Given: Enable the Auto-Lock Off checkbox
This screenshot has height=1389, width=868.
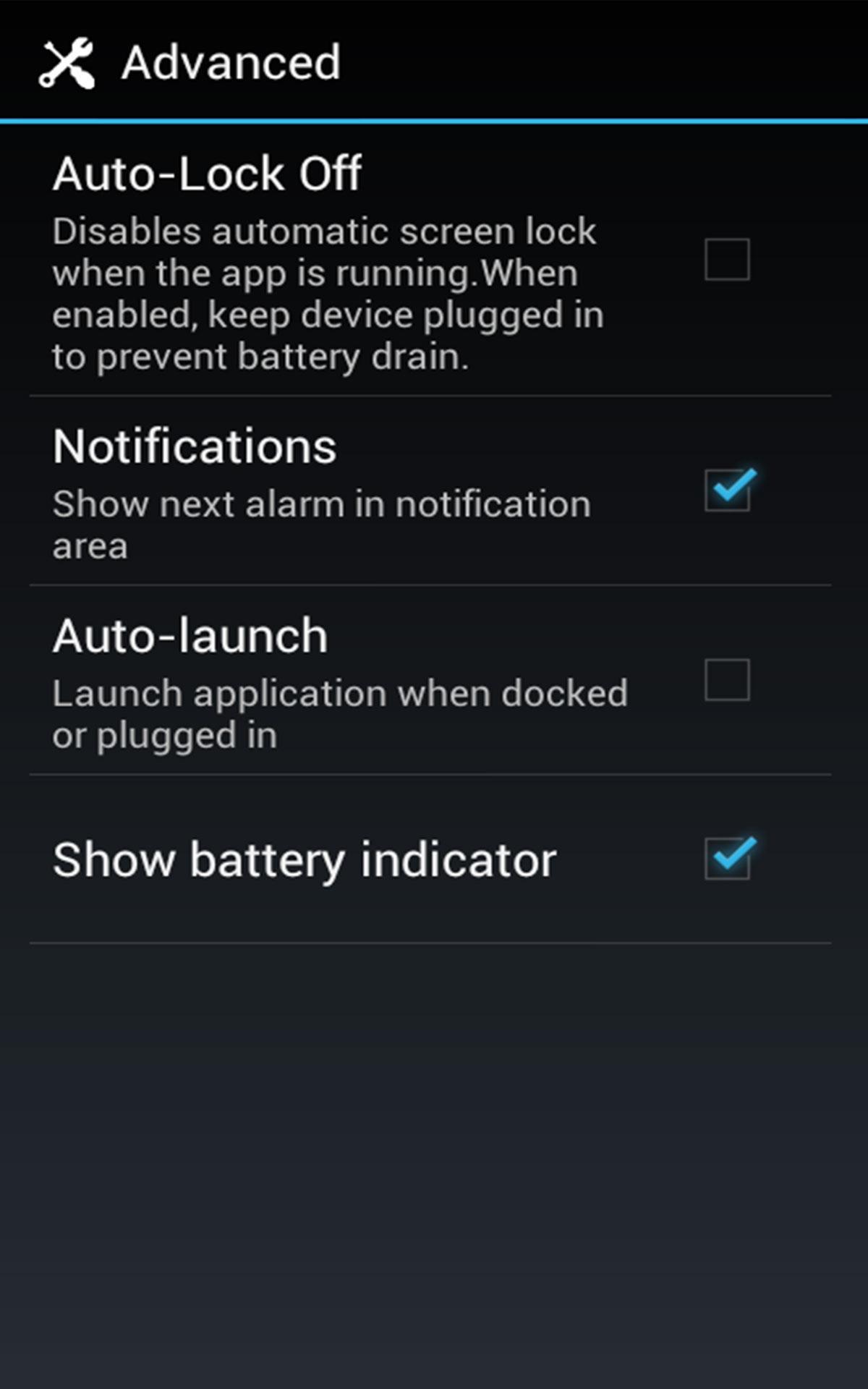Looking at the screenshot, I should [x=727, y=259].
